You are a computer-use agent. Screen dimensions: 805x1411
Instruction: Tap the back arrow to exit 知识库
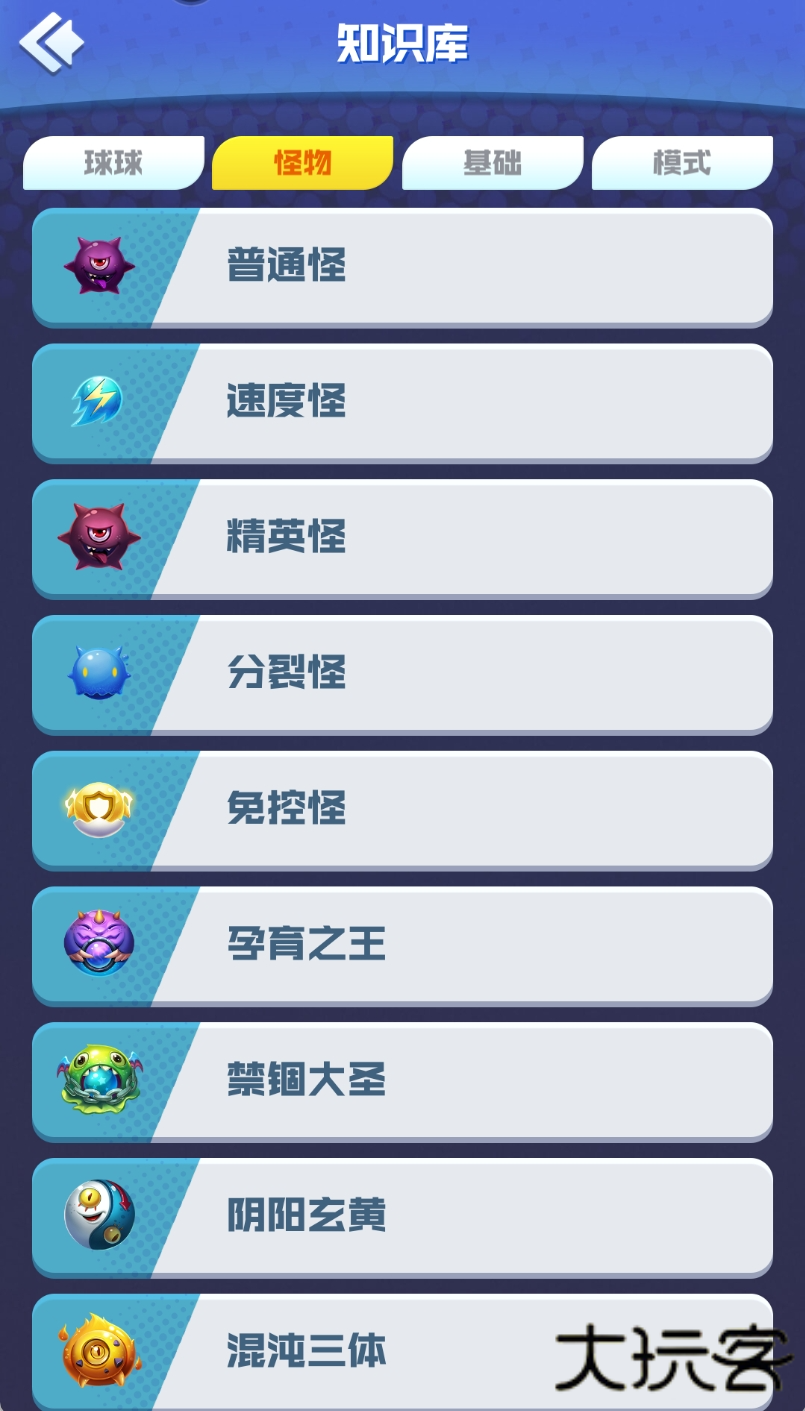pyautogui.click(x=49, y=42)
